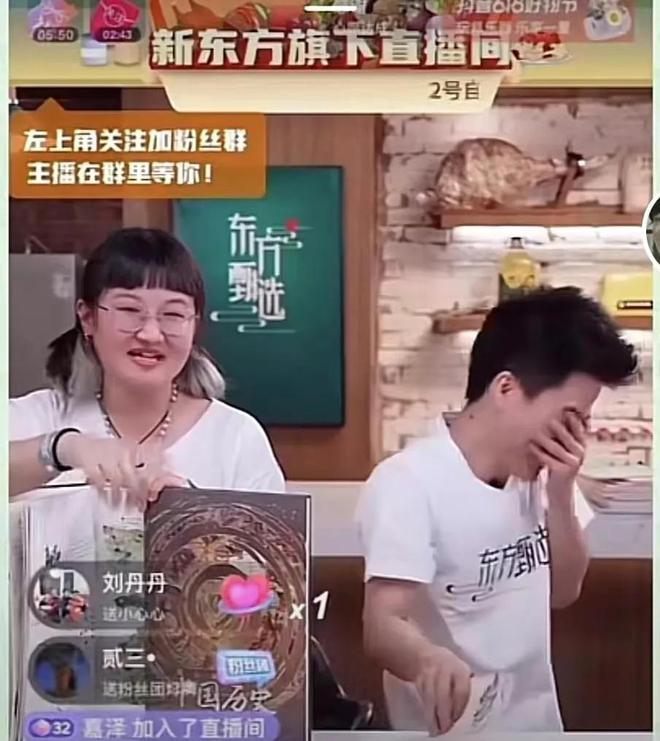Viewport: 660px width, 741px height.
Task: View 刘丹丹's profile from the gift notice
Action: 61,595
